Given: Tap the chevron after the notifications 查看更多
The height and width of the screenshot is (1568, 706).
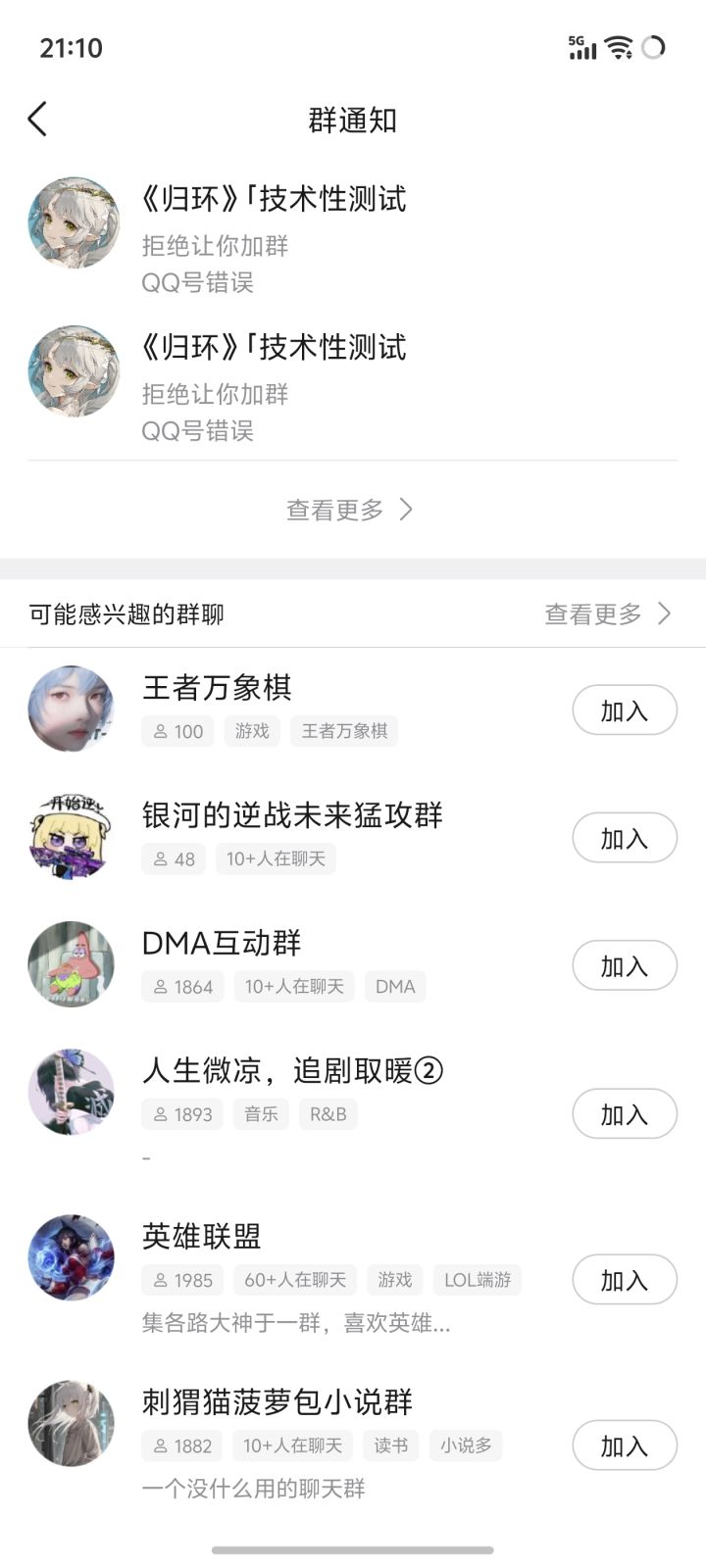Looking at the screenshot, I should (x=408, y=509).
